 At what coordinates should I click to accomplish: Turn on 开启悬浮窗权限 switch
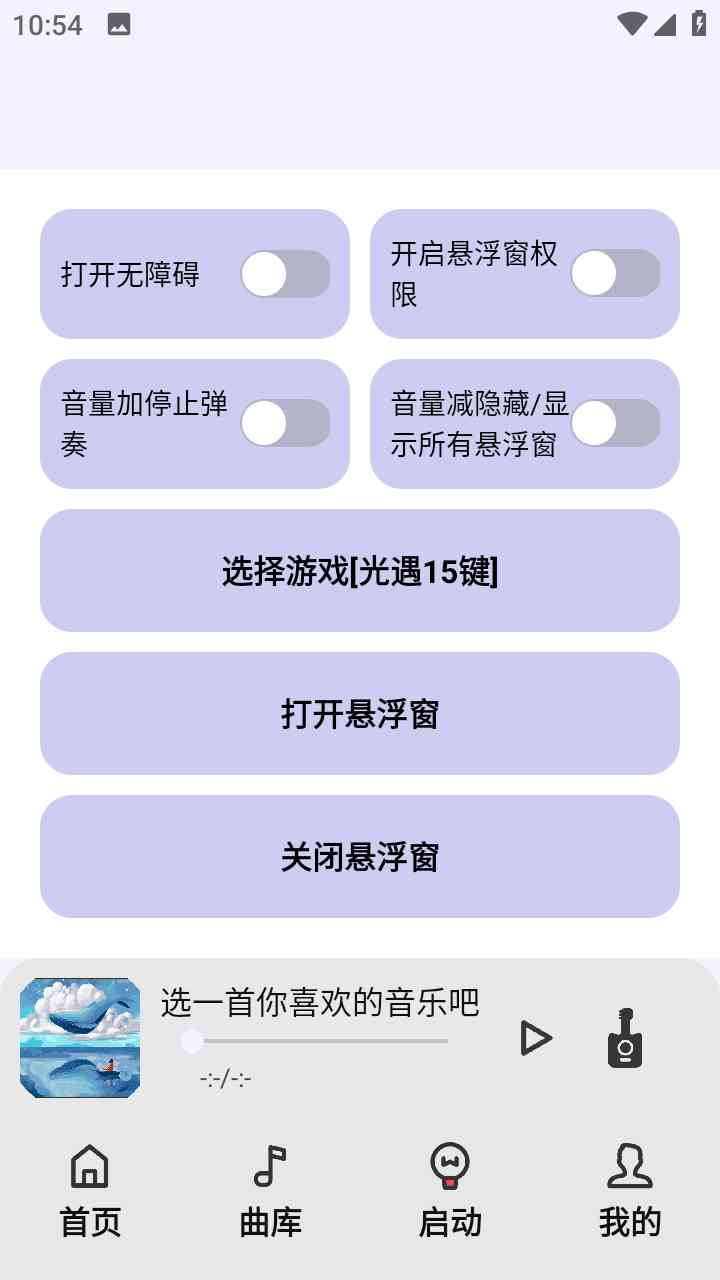pos(615,274)
